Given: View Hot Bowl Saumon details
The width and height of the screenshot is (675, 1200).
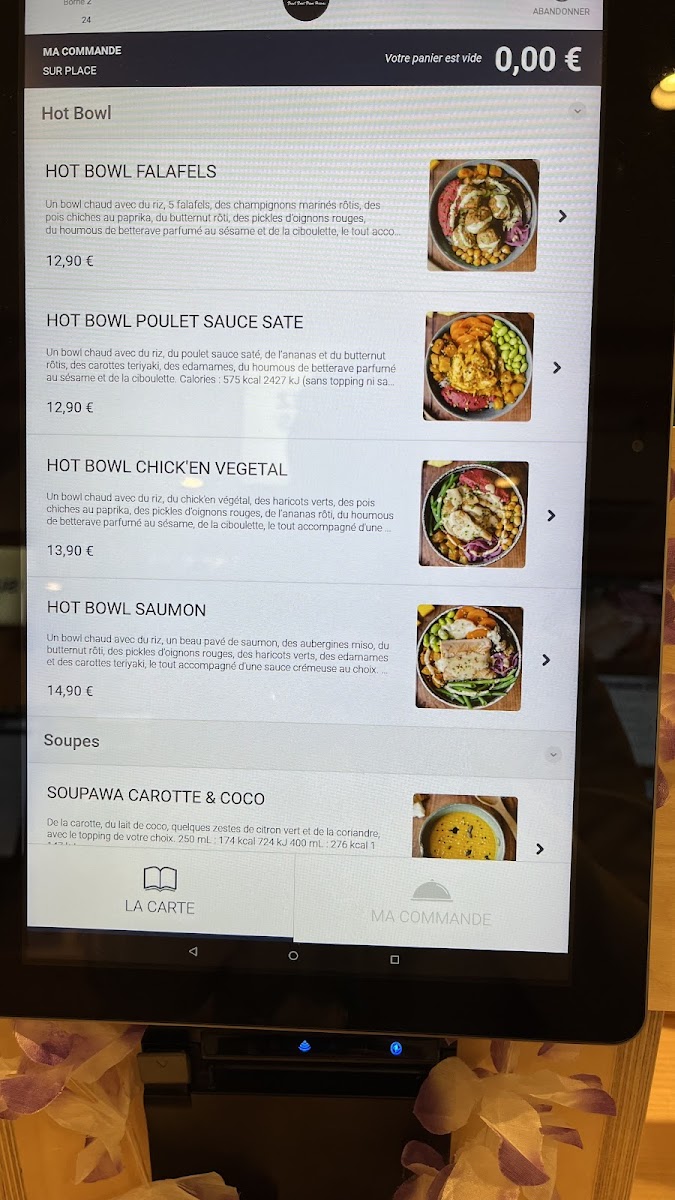Looking at the screenshot, I should coord(302,657).
